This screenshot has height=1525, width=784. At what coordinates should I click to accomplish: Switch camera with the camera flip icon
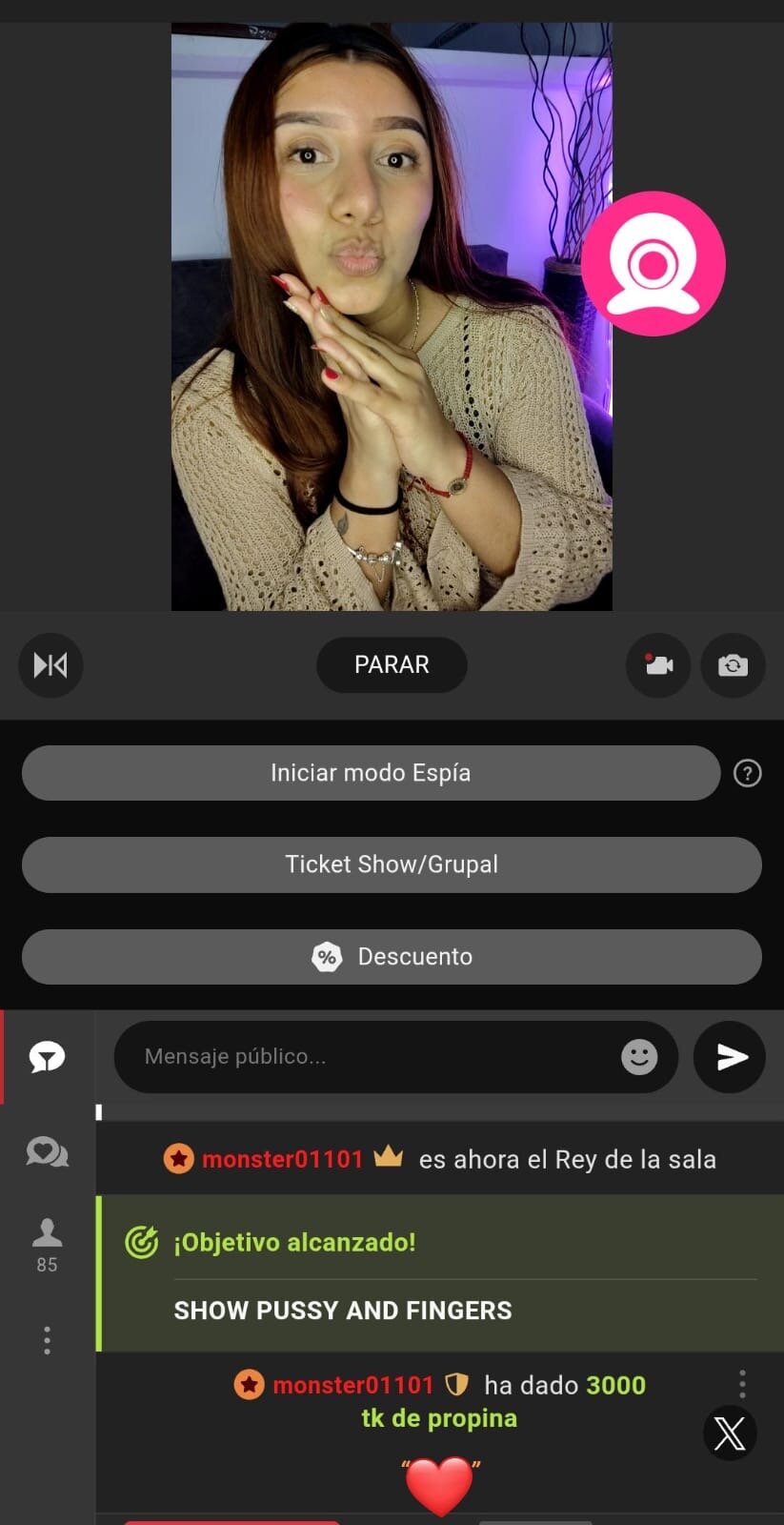(x=733, y=664)
